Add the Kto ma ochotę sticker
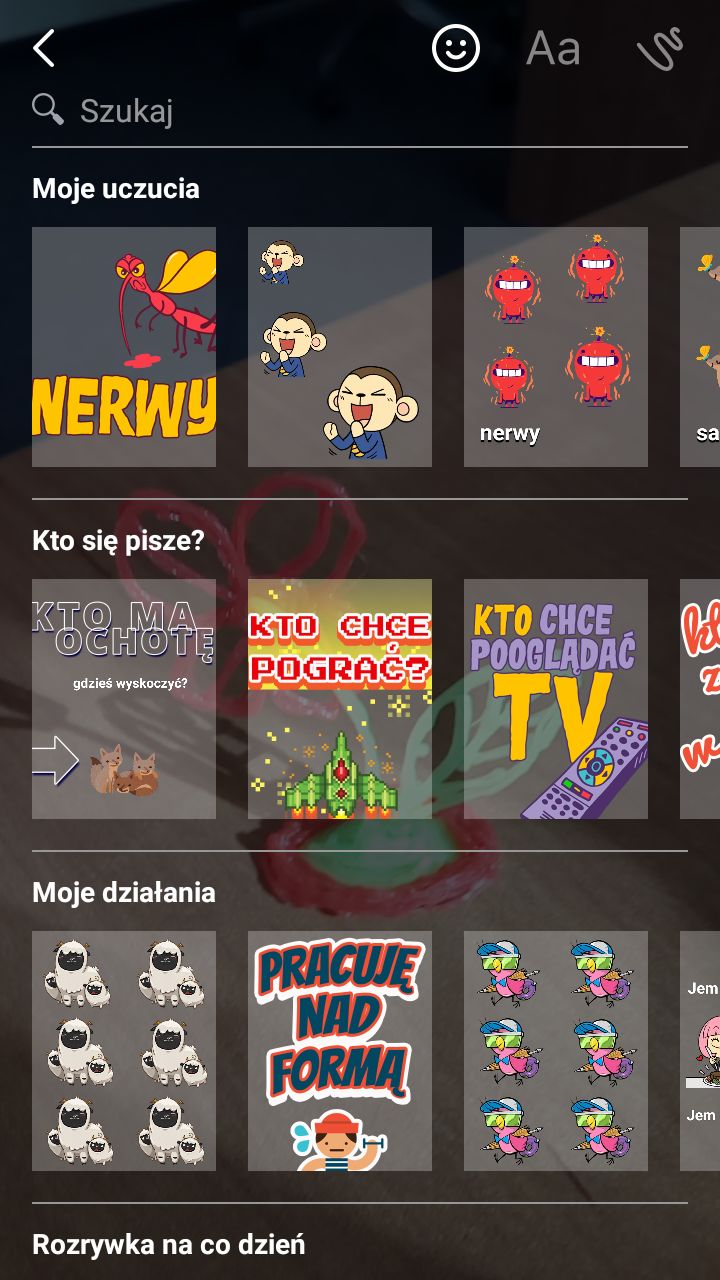720x1280 pixels. (x=124, y=699)
